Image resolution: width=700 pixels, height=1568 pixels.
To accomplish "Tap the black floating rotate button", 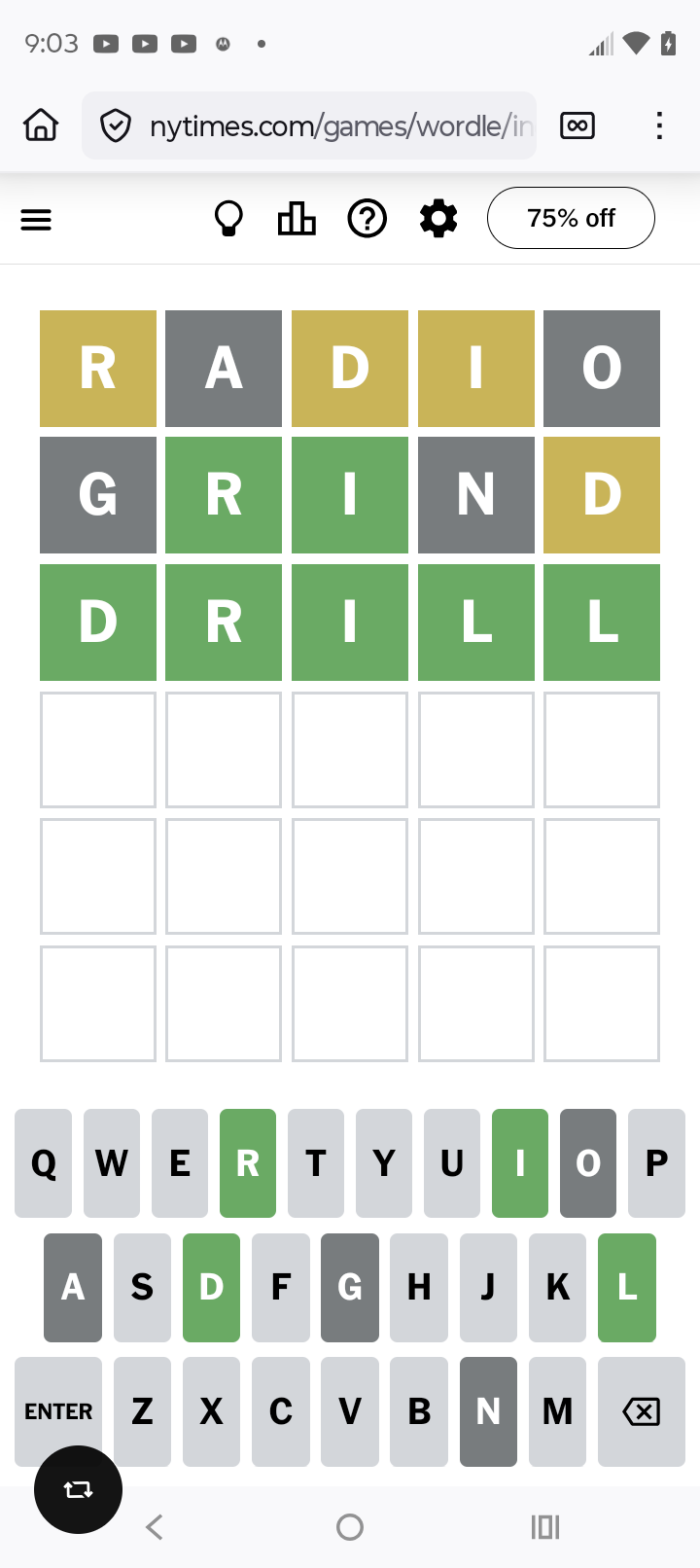I will click(78, 1489).
